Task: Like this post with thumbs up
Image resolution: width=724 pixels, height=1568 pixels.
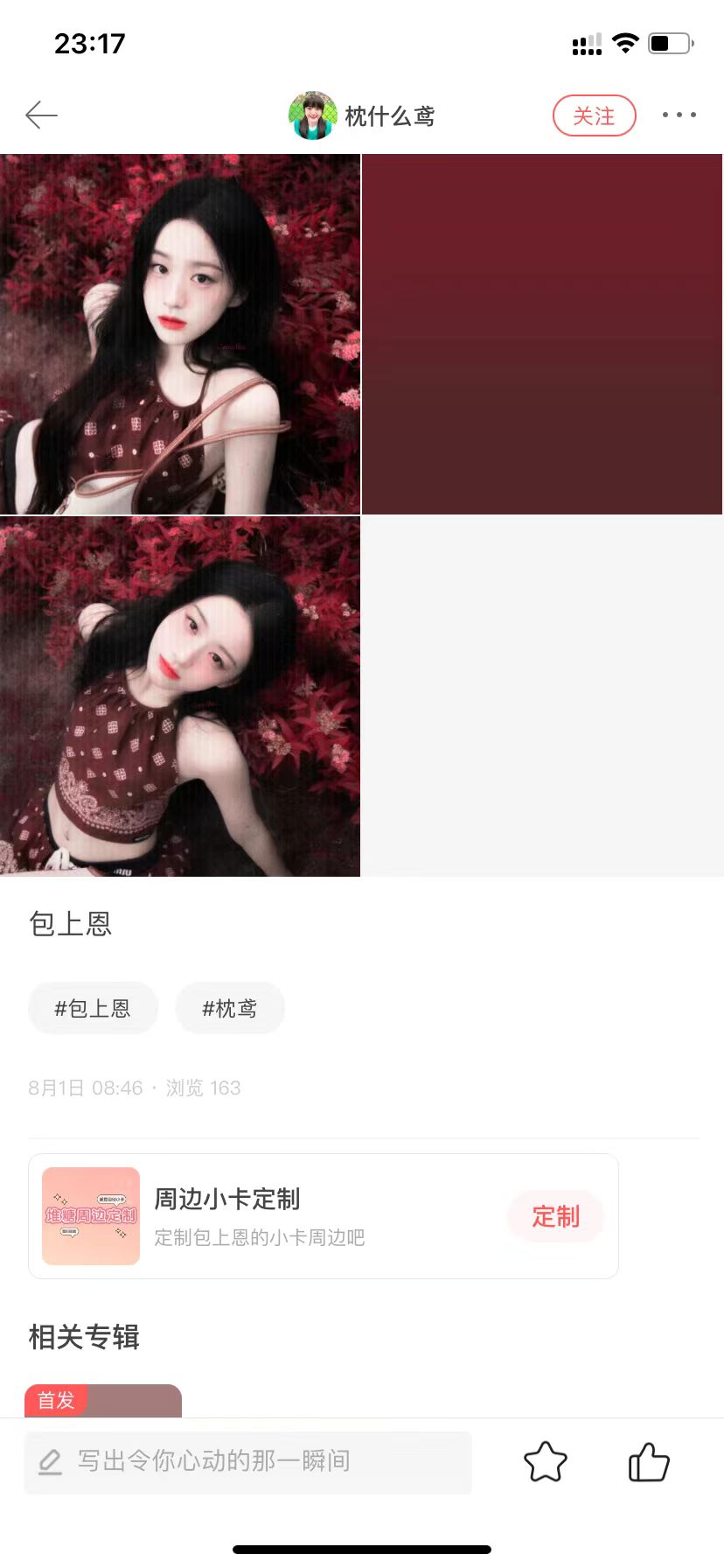Action: click(x=649, y=1461)
